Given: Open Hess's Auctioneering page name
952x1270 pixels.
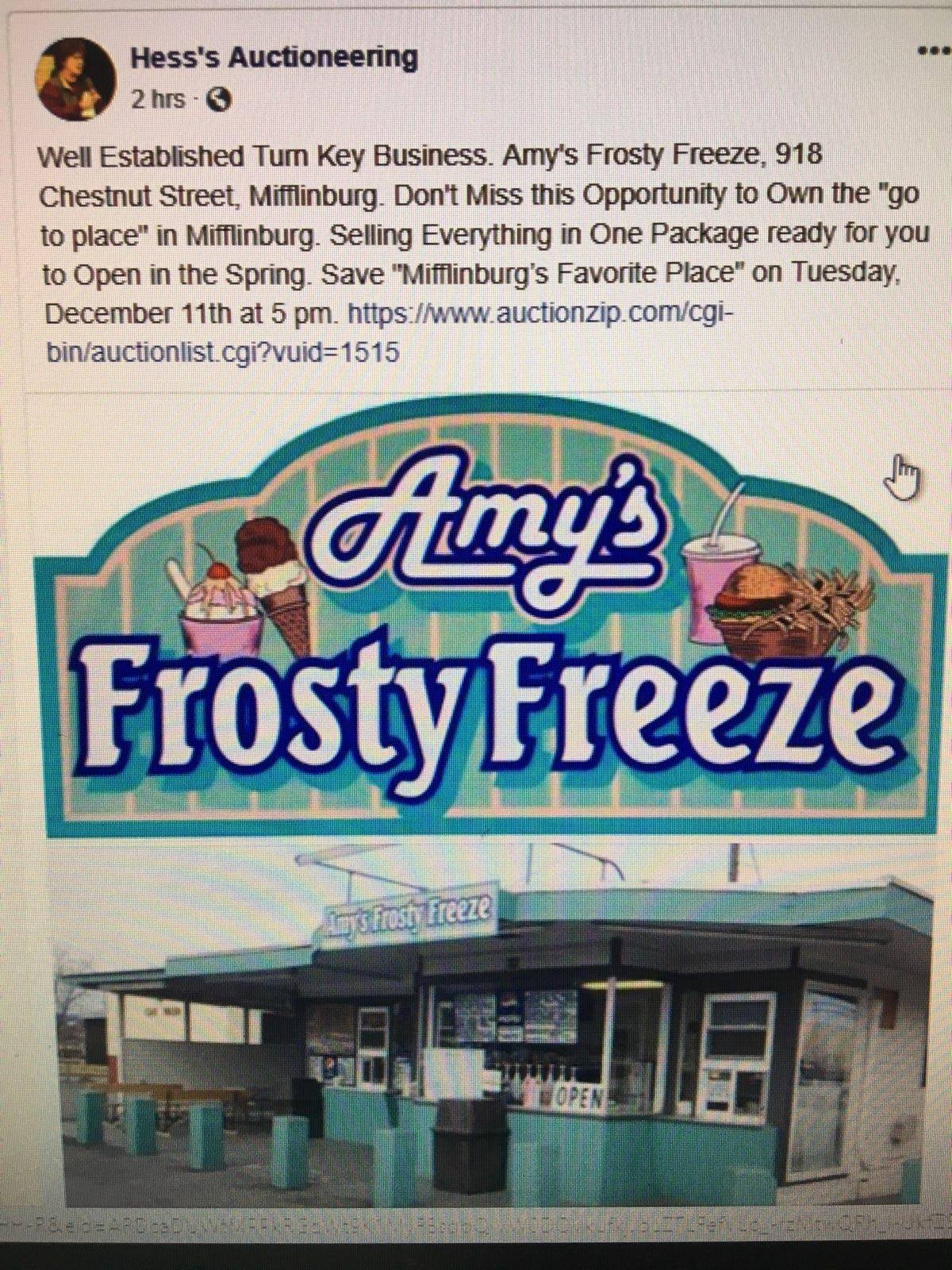Looking at the screenshot, I should coord(273,58).
